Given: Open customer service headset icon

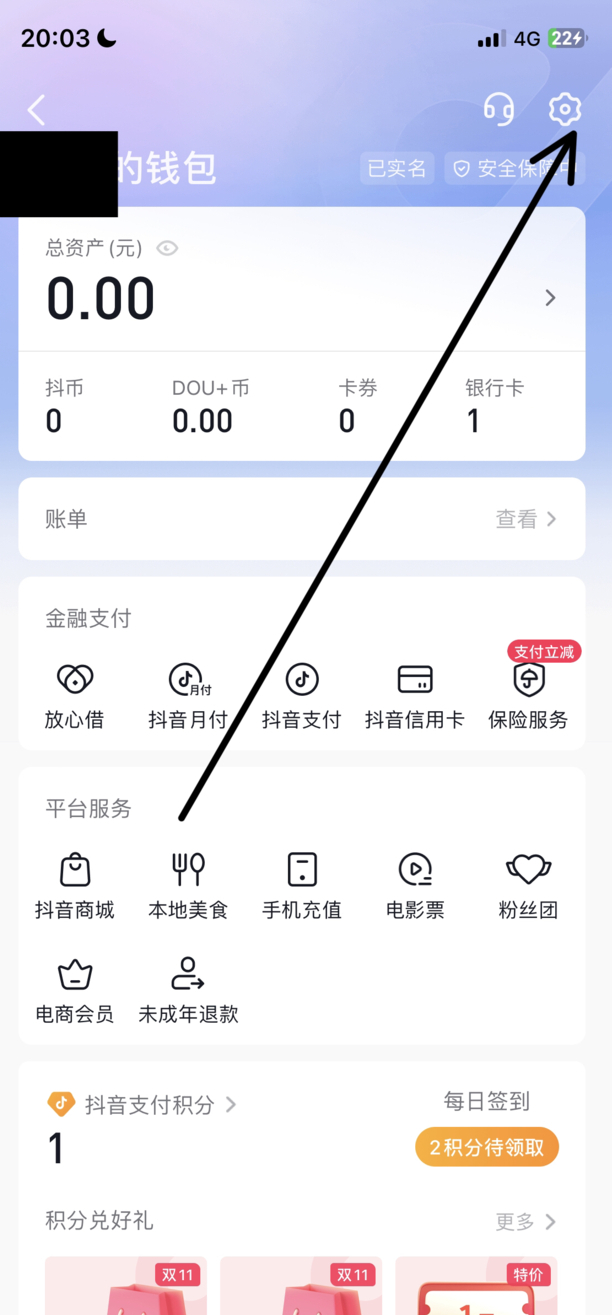Looking at the screenshot, I should (x=498, y=109).
